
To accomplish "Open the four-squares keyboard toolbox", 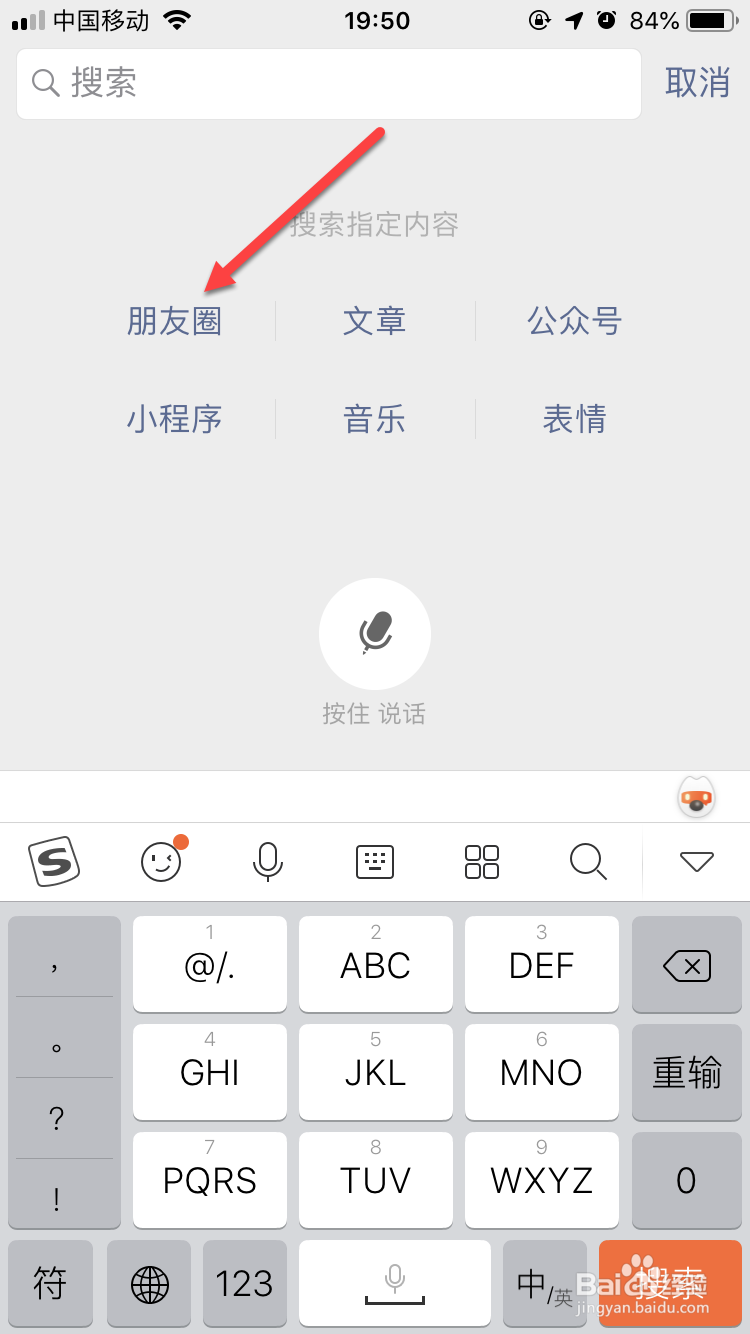I will pos(482,861).
